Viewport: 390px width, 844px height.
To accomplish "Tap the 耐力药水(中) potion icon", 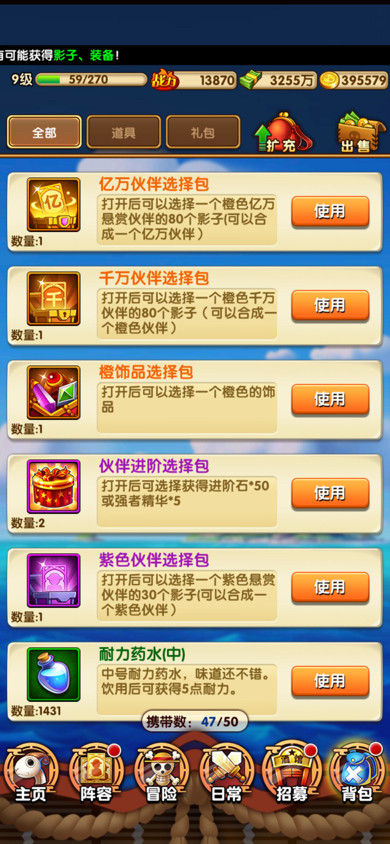I will pyautogui.click(x=54, y=675).
